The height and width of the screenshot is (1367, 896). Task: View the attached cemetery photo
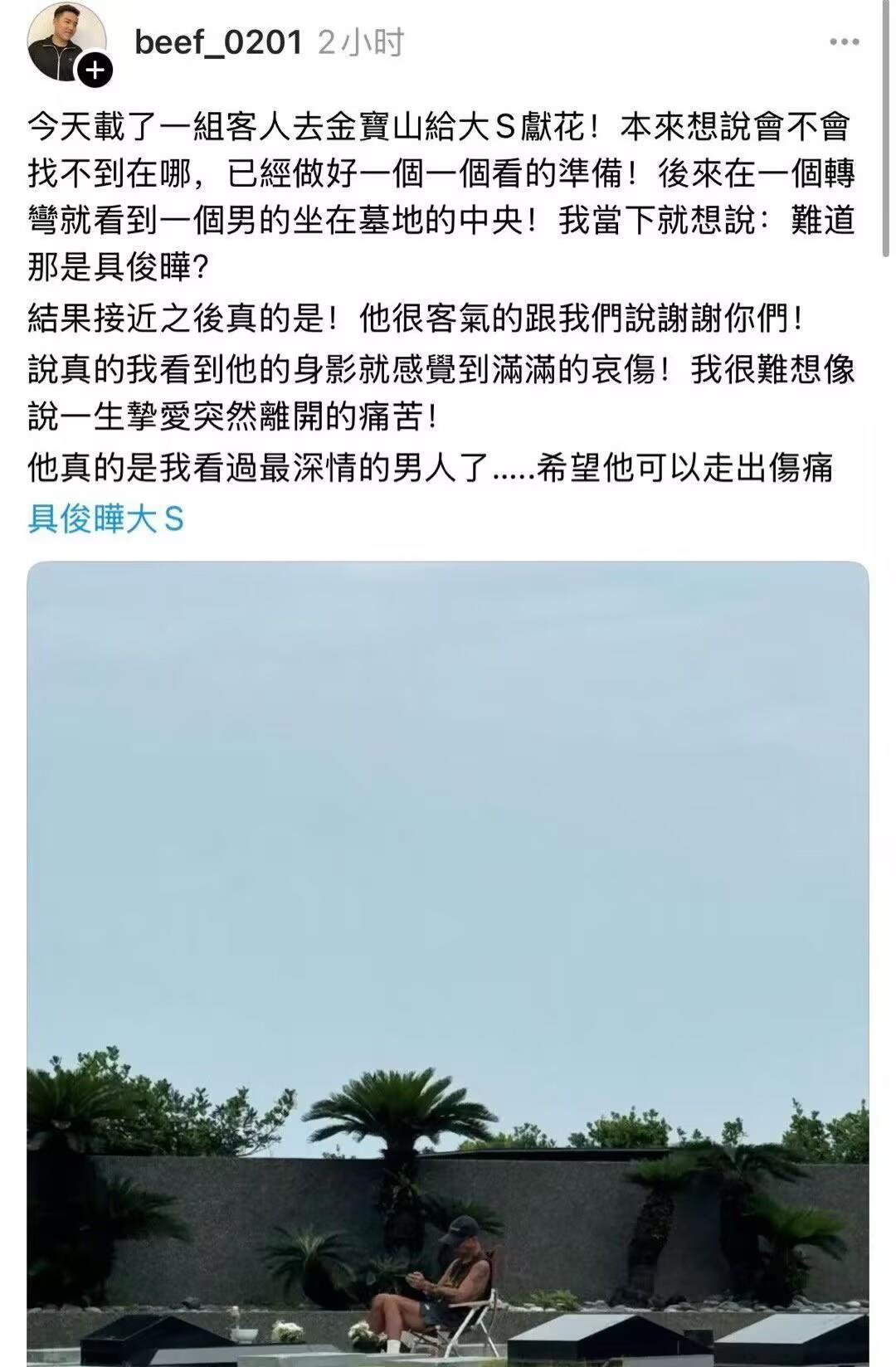tap(448, 962)
